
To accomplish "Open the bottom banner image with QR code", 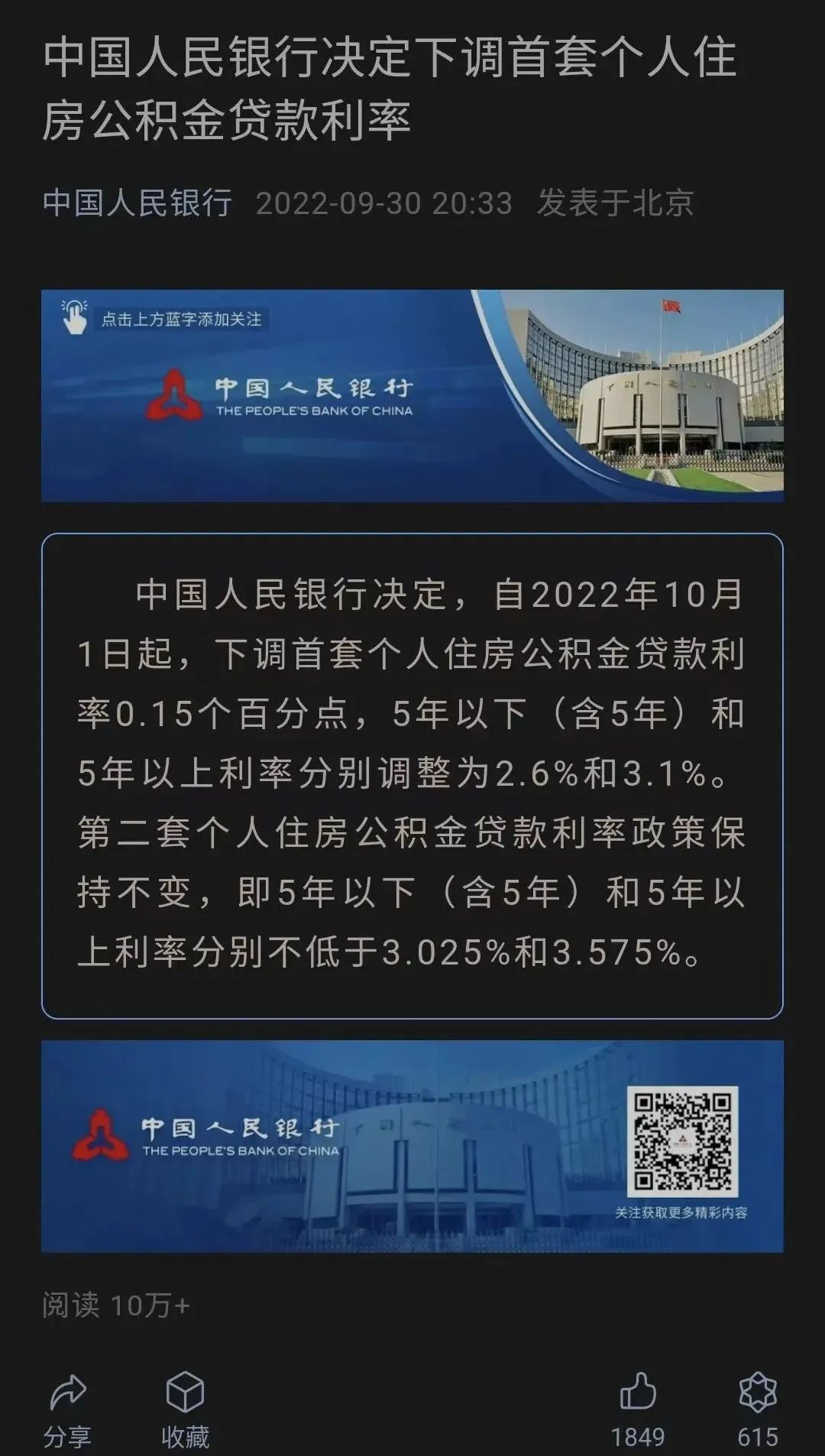I will click(412, 1146).
